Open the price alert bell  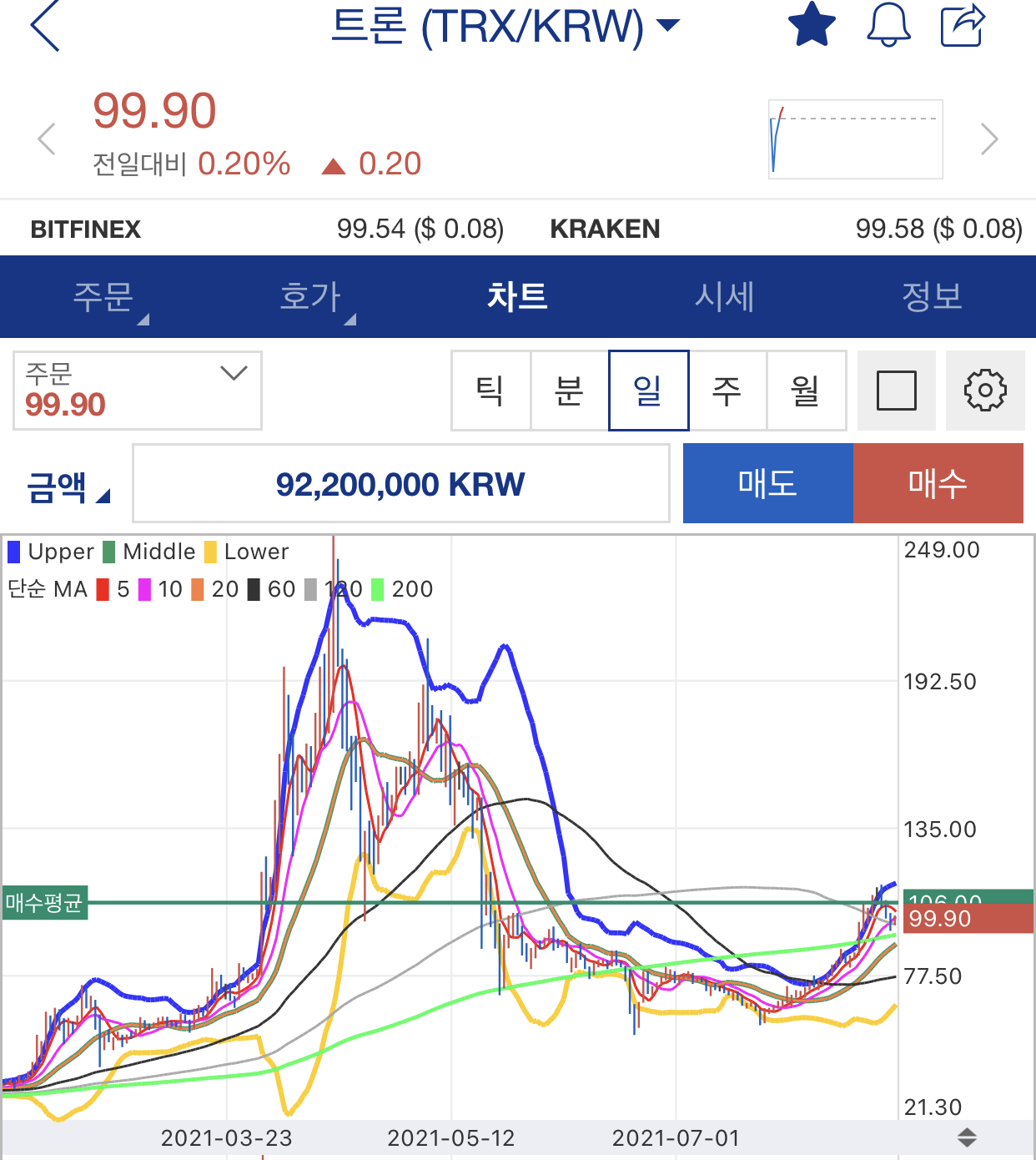888,25
